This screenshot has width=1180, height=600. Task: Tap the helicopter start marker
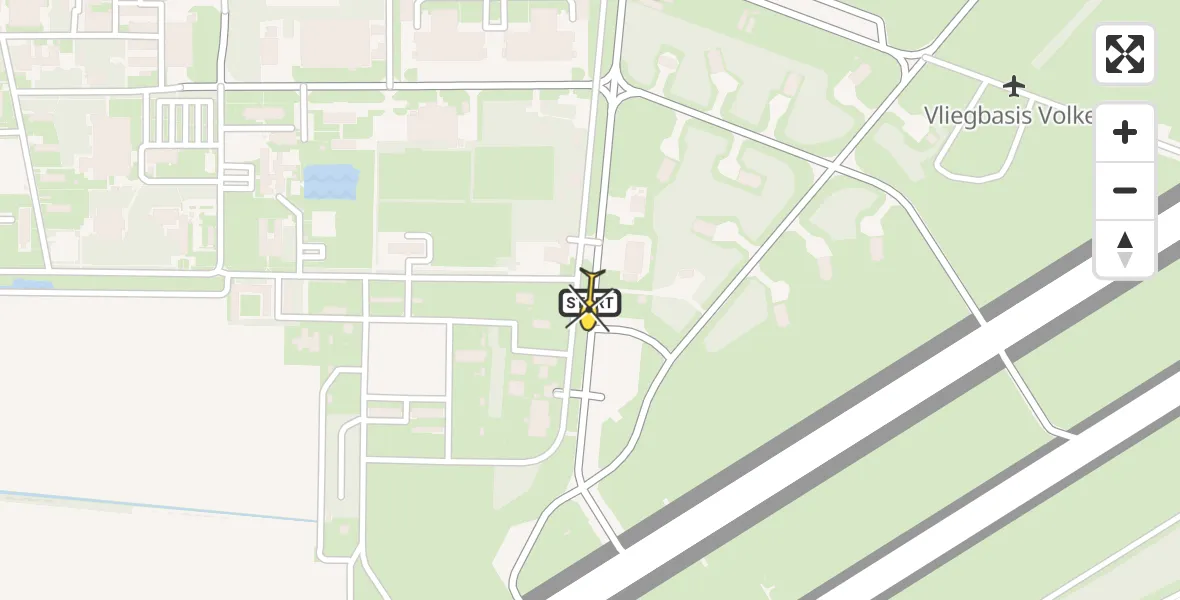coord(590,302)
